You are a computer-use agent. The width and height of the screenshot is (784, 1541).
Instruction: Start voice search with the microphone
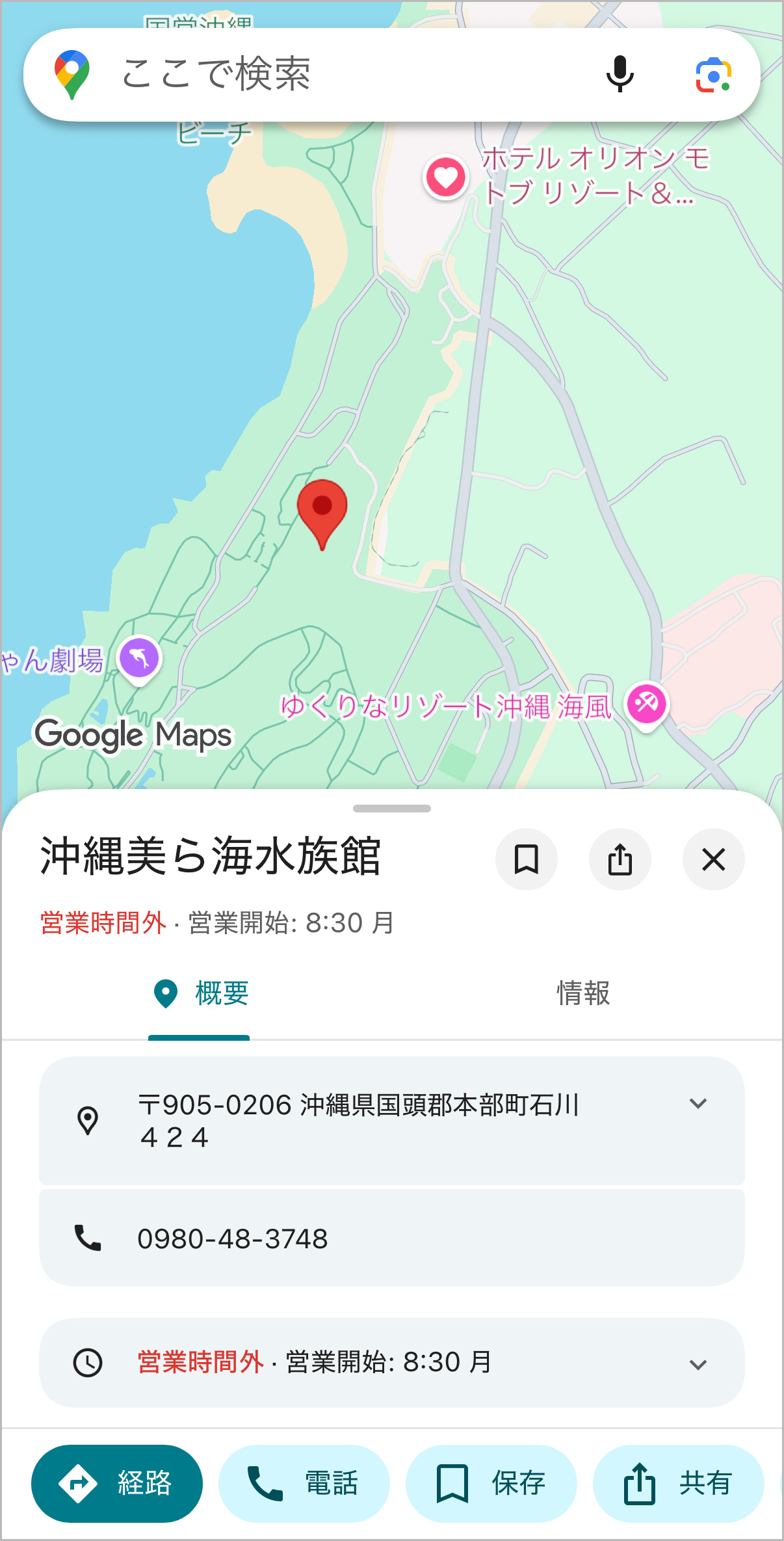[x=620, y=74]
